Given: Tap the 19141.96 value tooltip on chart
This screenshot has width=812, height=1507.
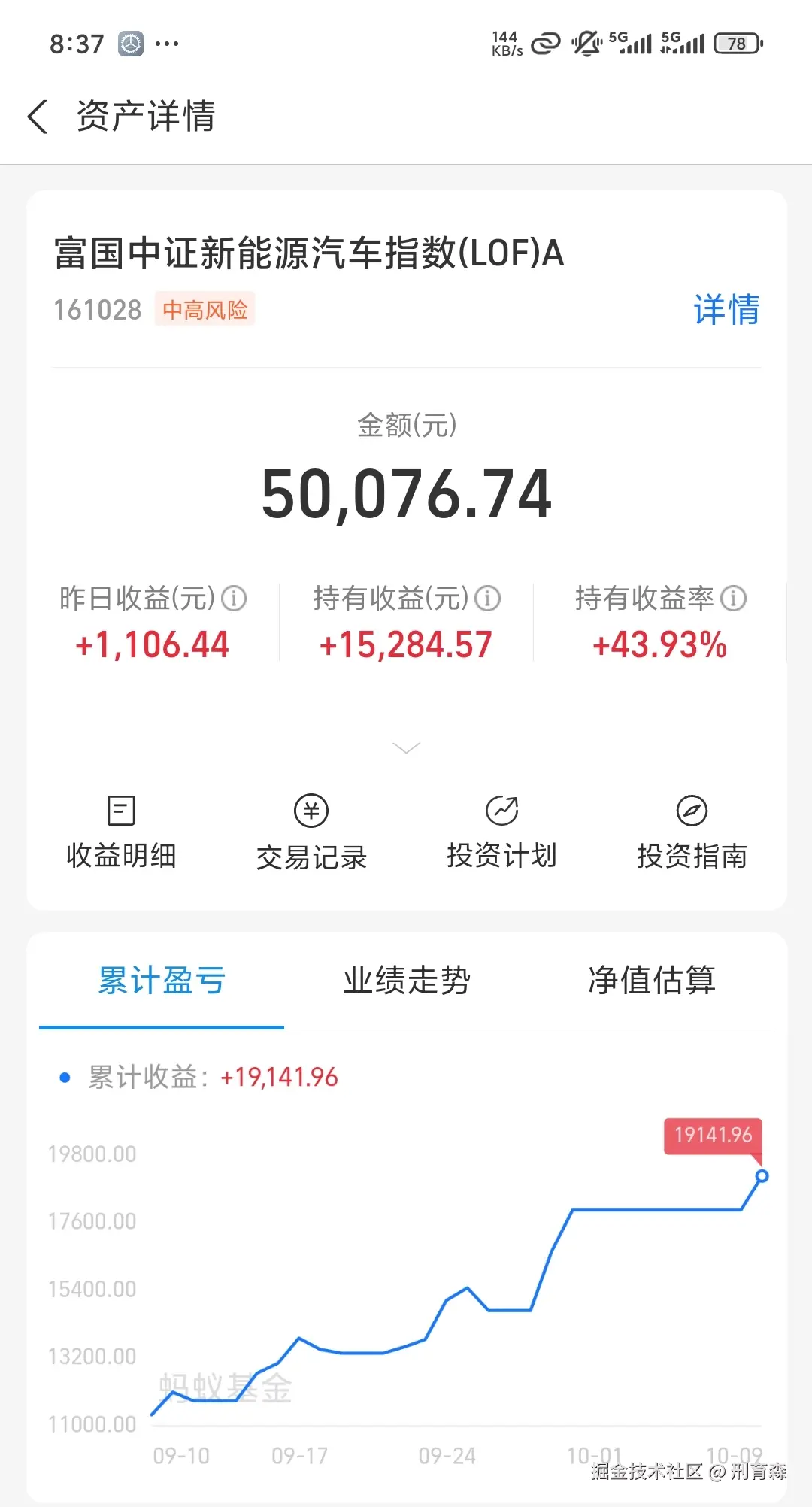Looking at the screenshot, I should [714, 1136].
